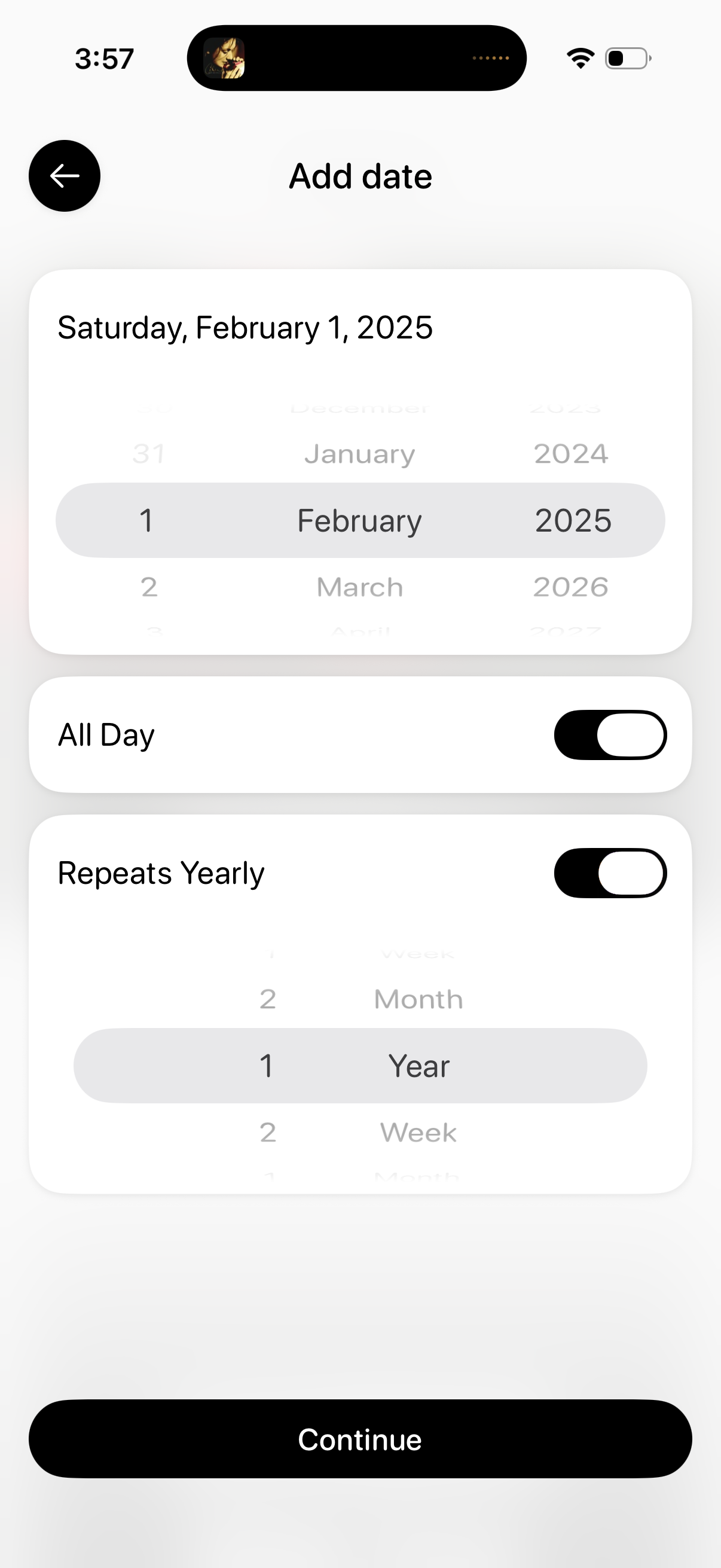
Task: Open the music thumbnail in the Dynamic Island
Action: 224,59
